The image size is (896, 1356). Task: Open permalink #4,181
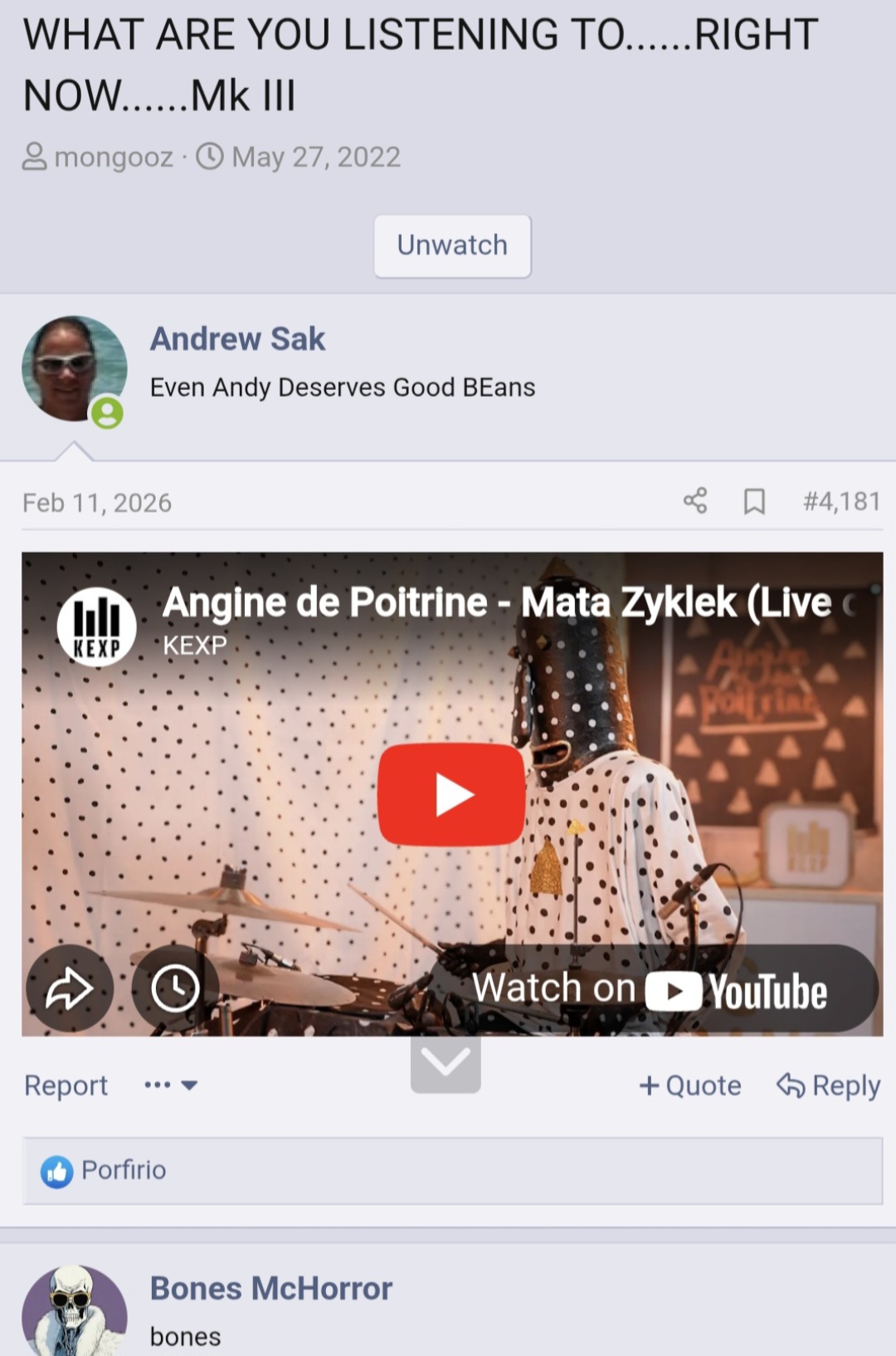(841, 501)
